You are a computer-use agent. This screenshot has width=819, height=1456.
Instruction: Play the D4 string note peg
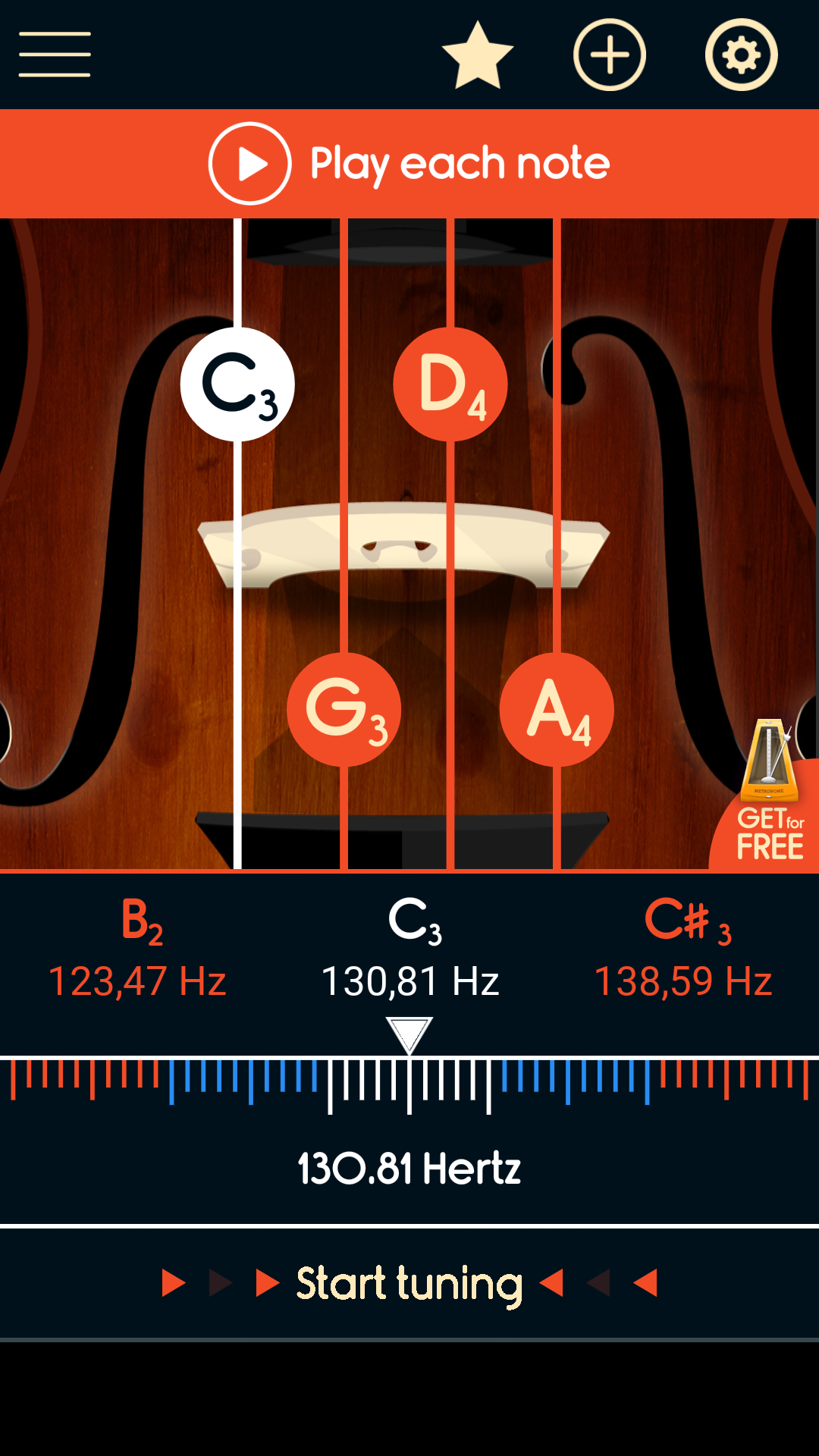(450, 384)
